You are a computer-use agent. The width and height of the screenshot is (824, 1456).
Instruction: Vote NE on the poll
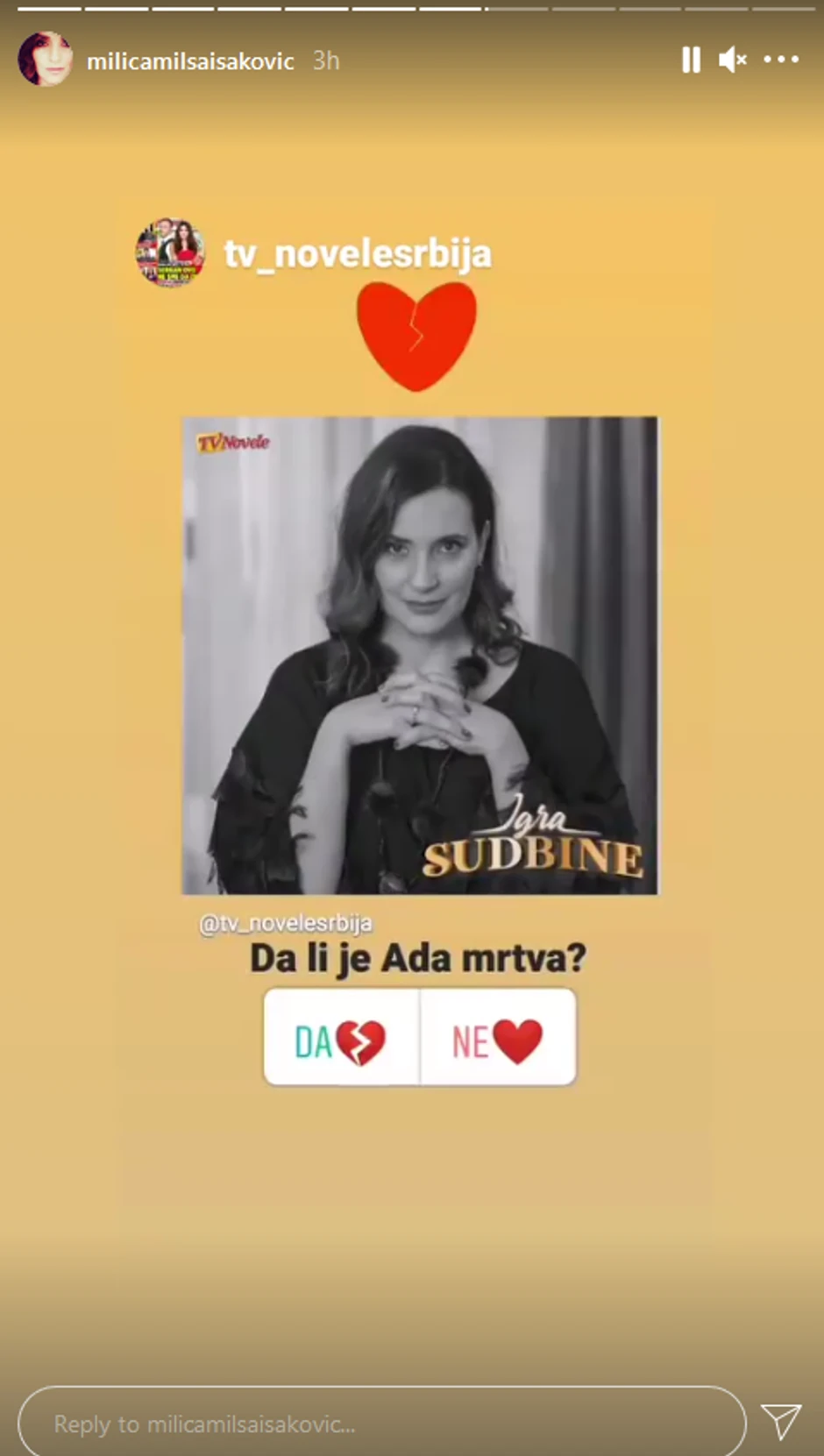497,1036
